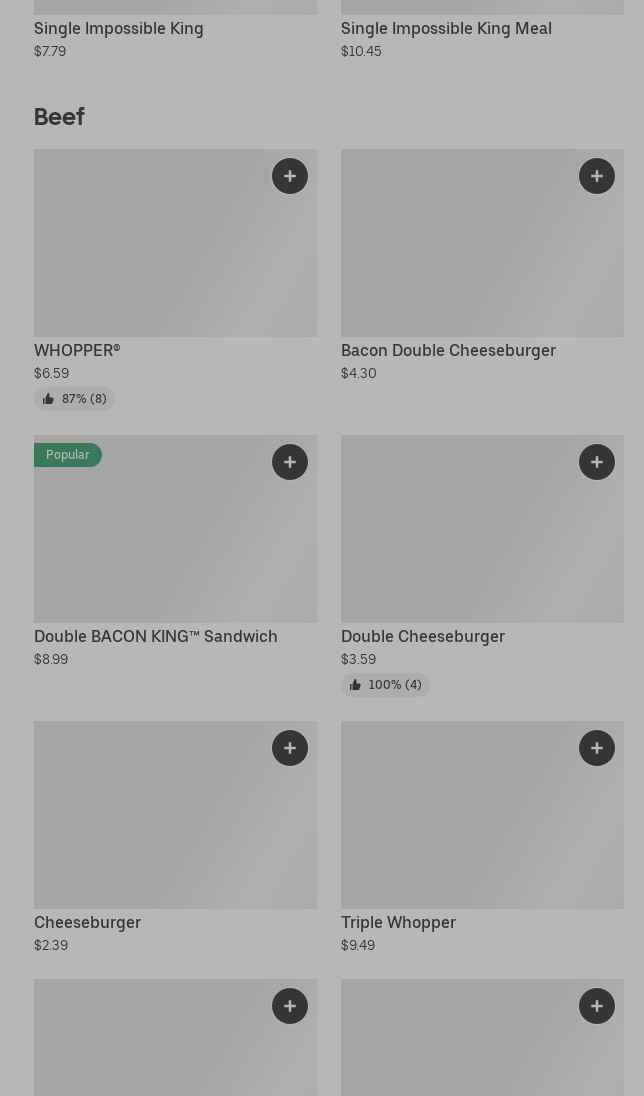View the Single Impossible King Meal
This screenshot has width=644, height=1096.
446,28
